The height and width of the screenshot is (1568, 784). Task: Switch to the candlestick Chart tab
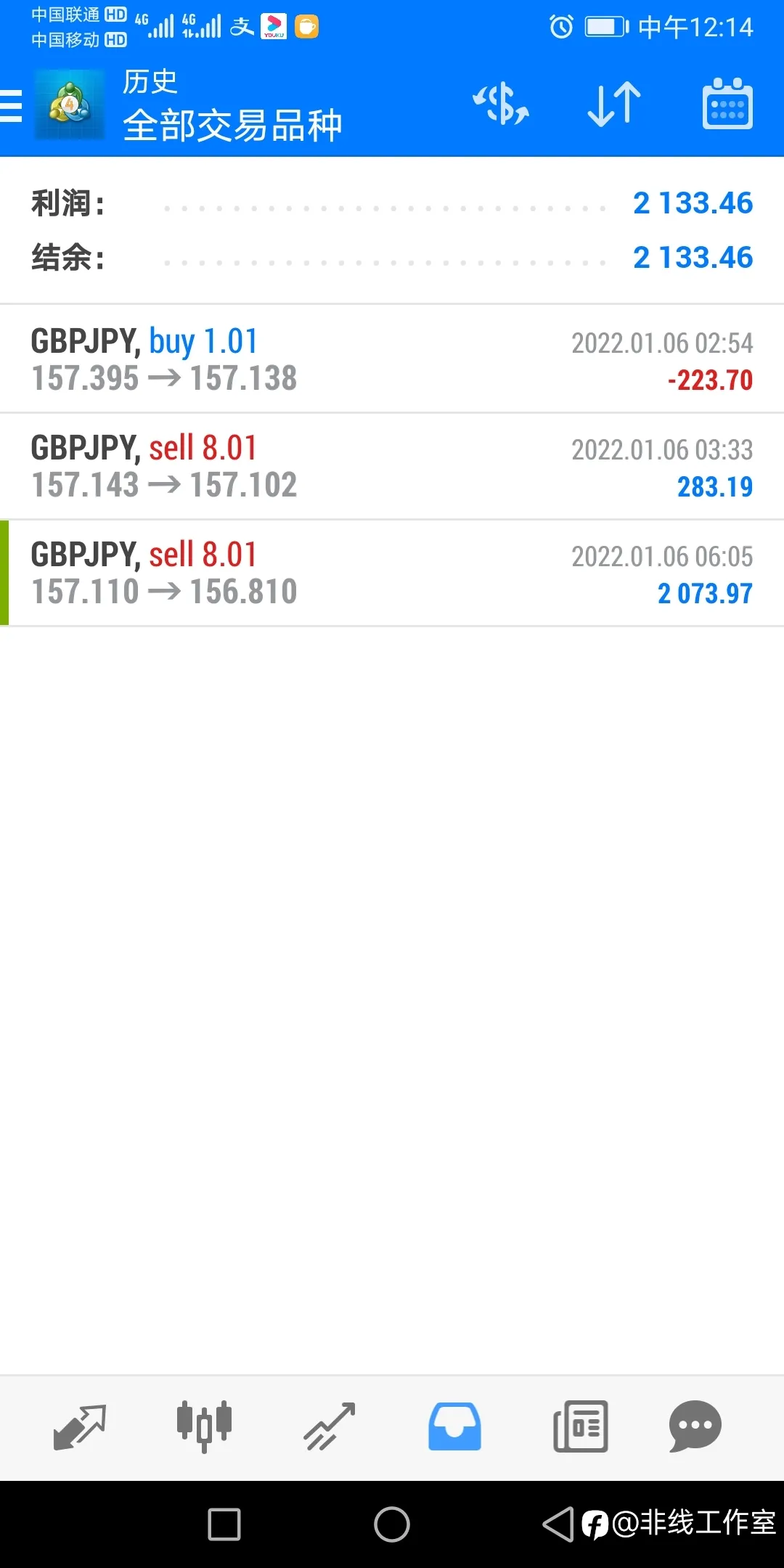pos(204,1426)
